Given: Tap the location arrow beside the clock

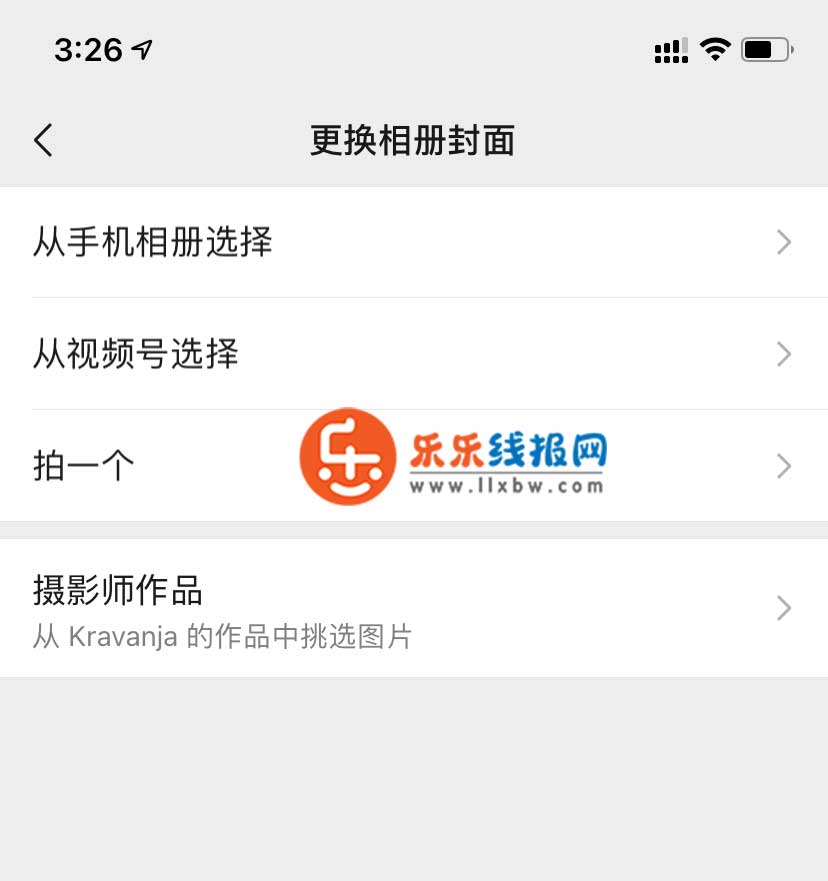Looking at the screenshot, I should click(140, 46).
